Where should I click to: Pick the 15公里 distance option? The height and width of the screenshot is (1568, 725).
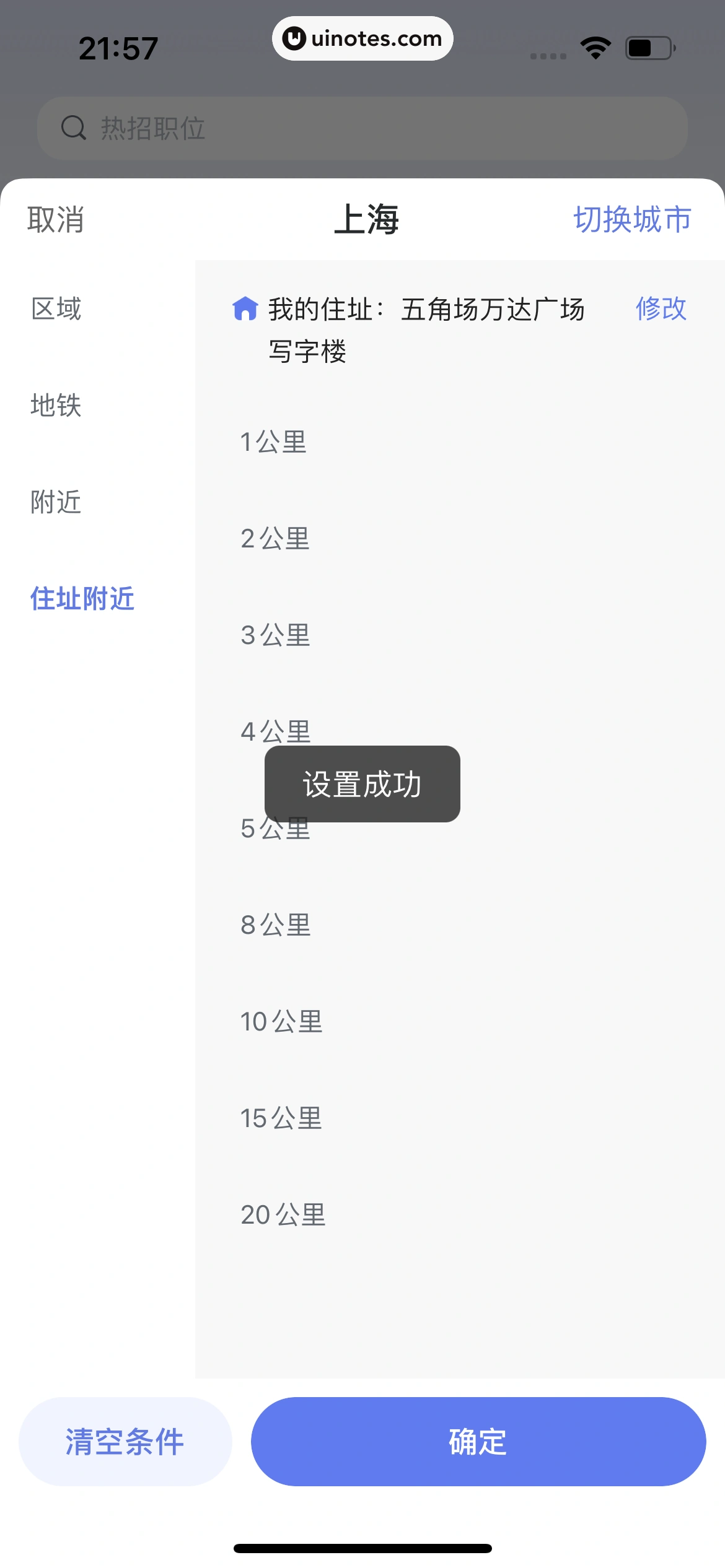pyautogui.click(x=281, y=1118)
